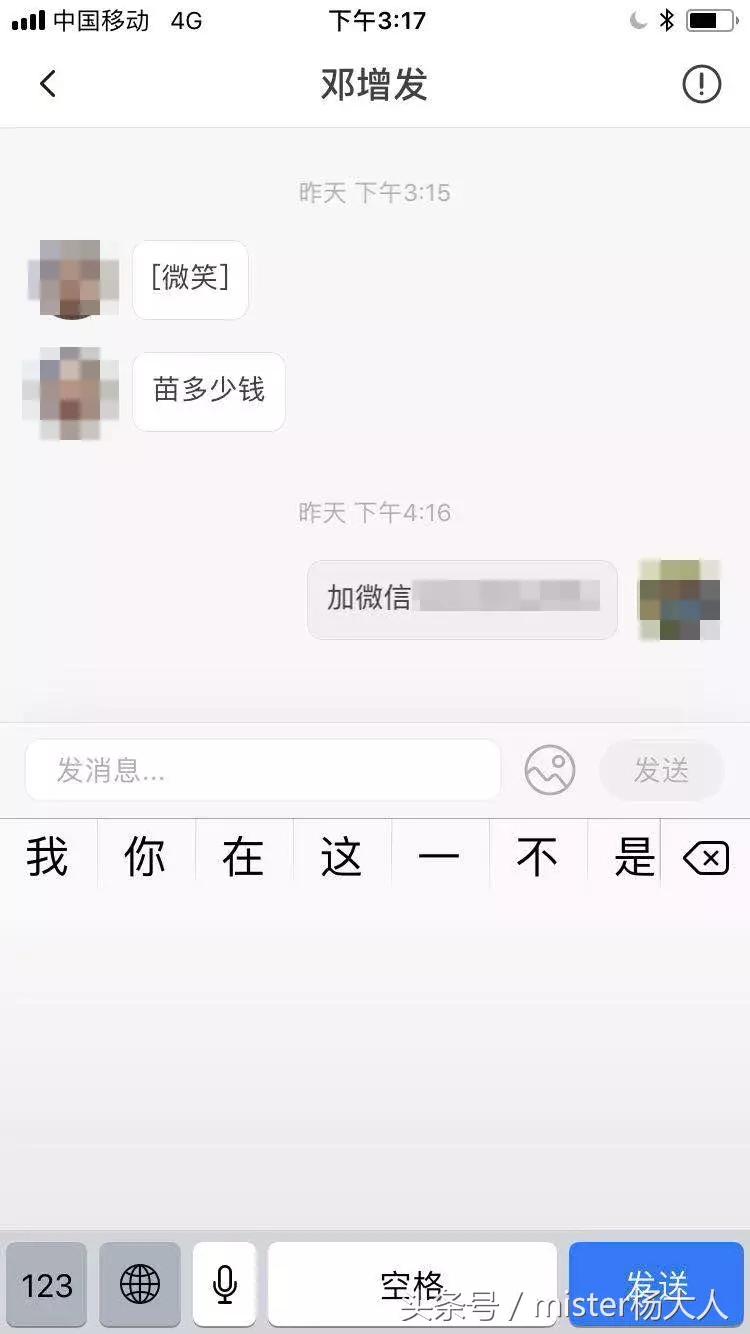Switch keyboards using the globe key

pyautogui.click(x=139, y=1284)
